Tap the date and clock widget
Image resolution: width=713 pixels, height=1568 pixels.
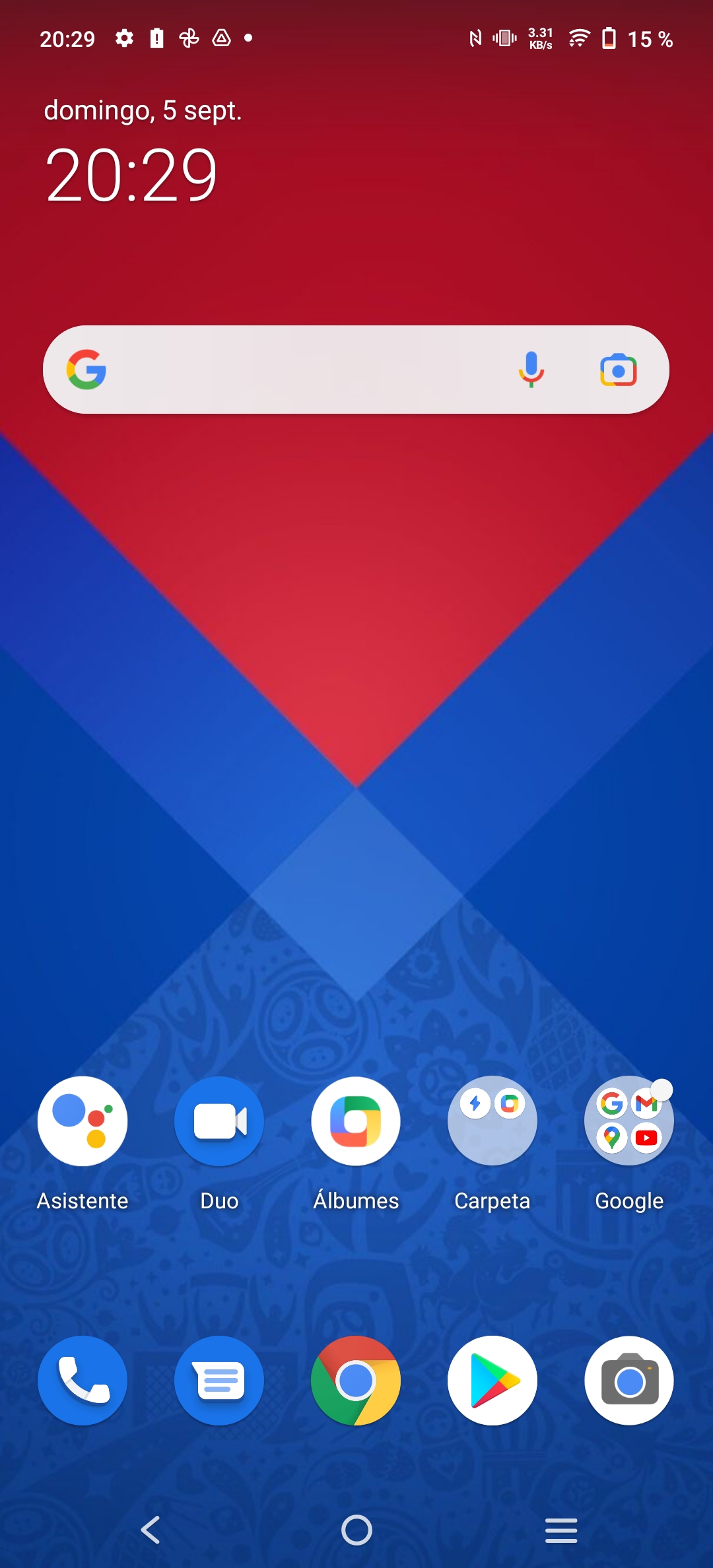point(143,152)
